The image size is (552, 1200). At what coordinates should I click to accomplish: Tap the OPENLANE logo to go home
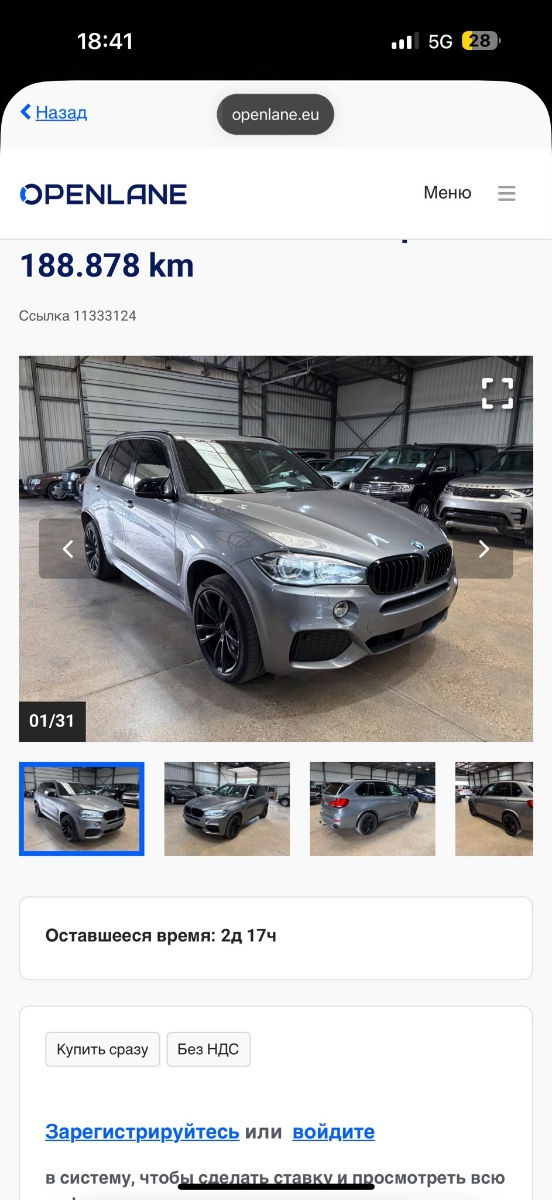pyautogui.click(x=103, y=194)
